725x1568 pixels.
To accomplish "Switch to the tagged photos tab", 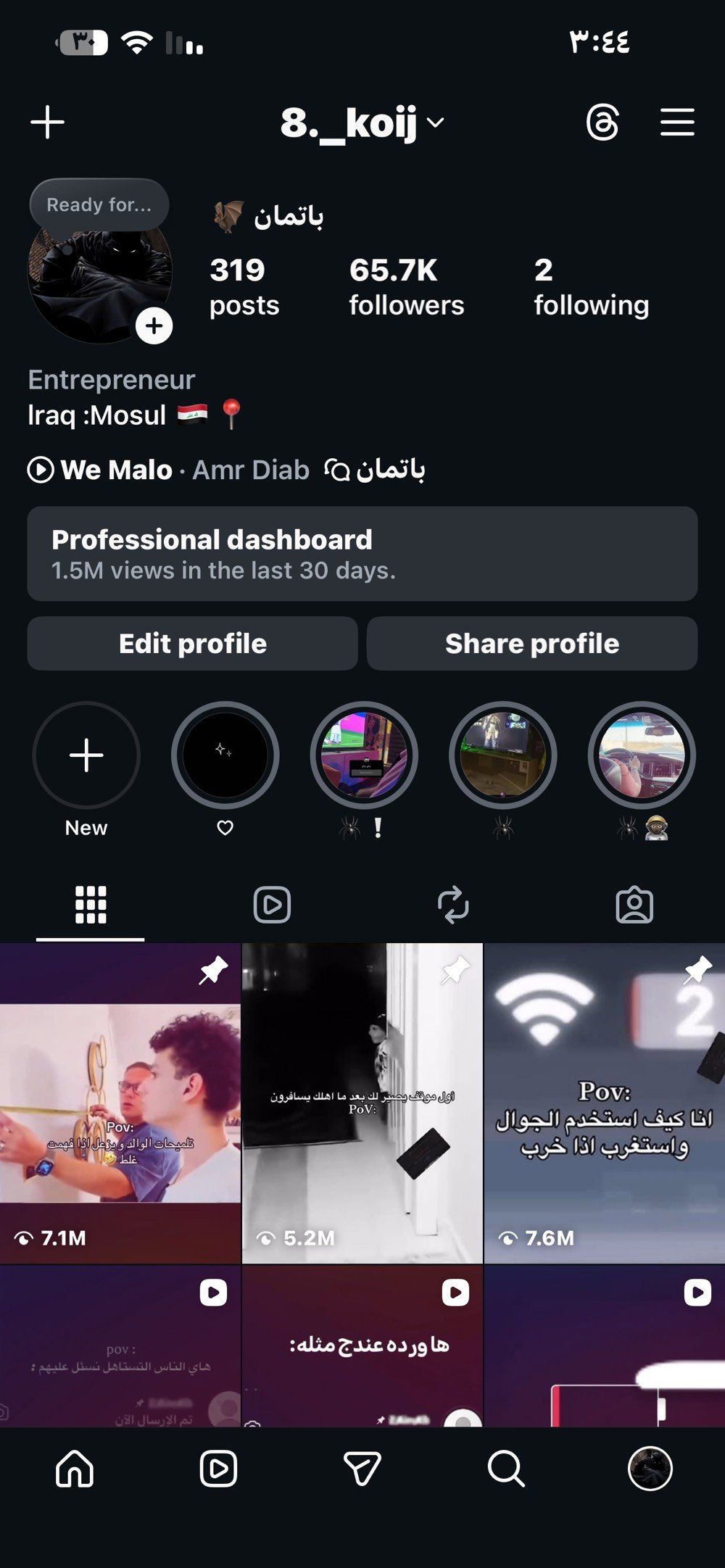I will pyautogui.click(x=634, y=905).
